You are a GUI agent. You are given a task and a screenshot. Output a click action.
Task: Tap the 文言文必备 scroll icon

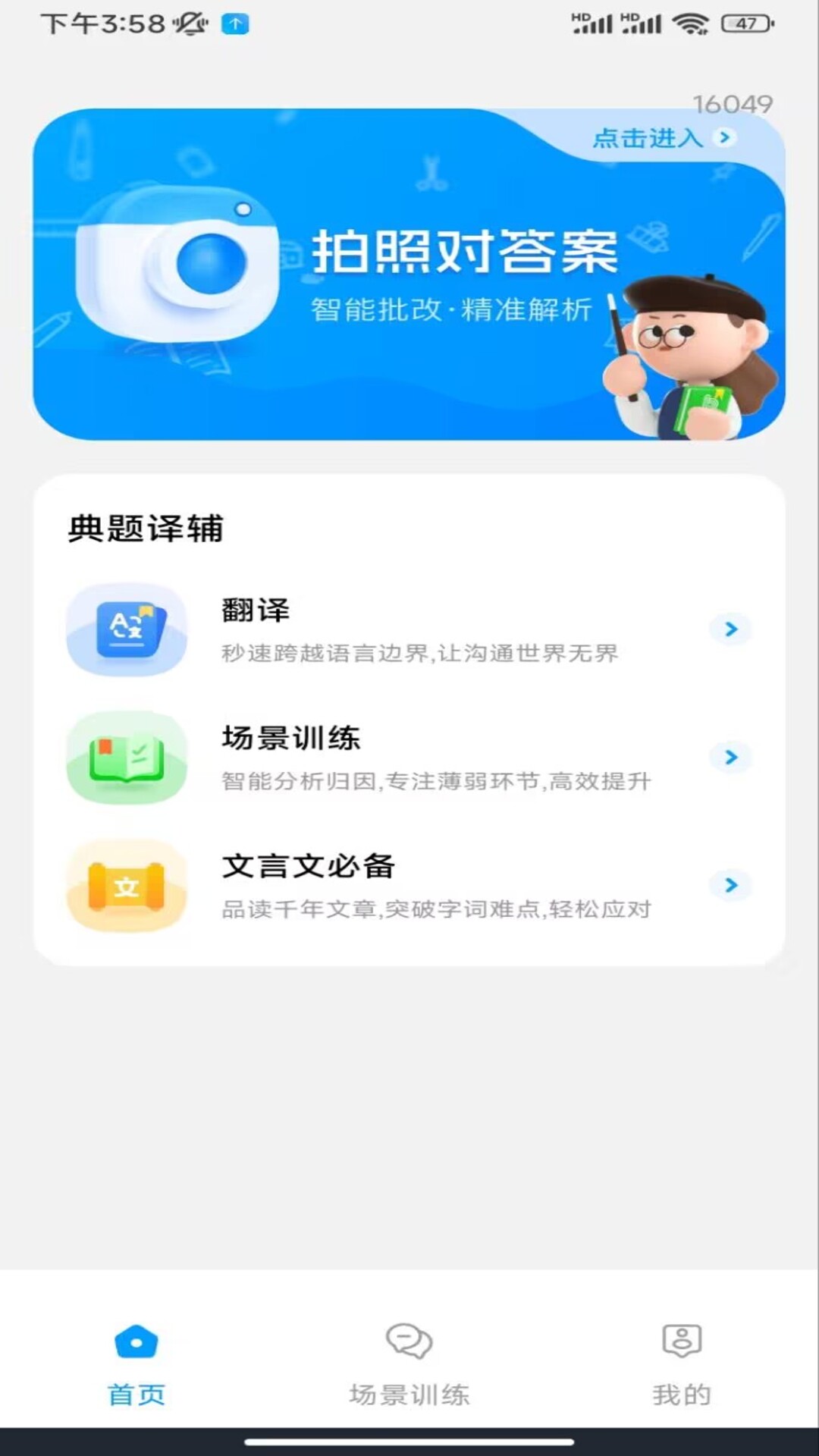pyautogui.click(x=126, y=886)
